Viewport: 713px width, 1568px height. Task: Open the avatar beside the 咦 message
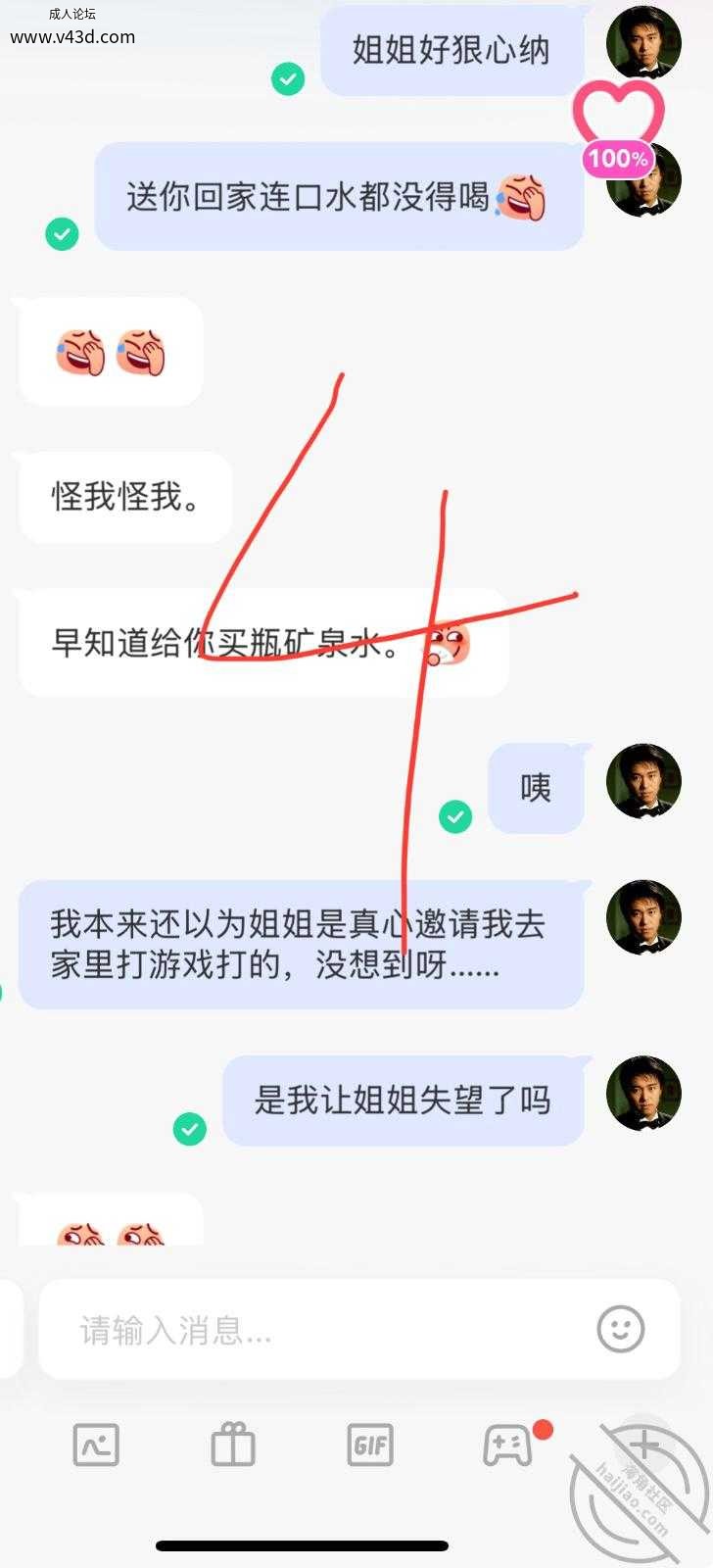(643, 780)
